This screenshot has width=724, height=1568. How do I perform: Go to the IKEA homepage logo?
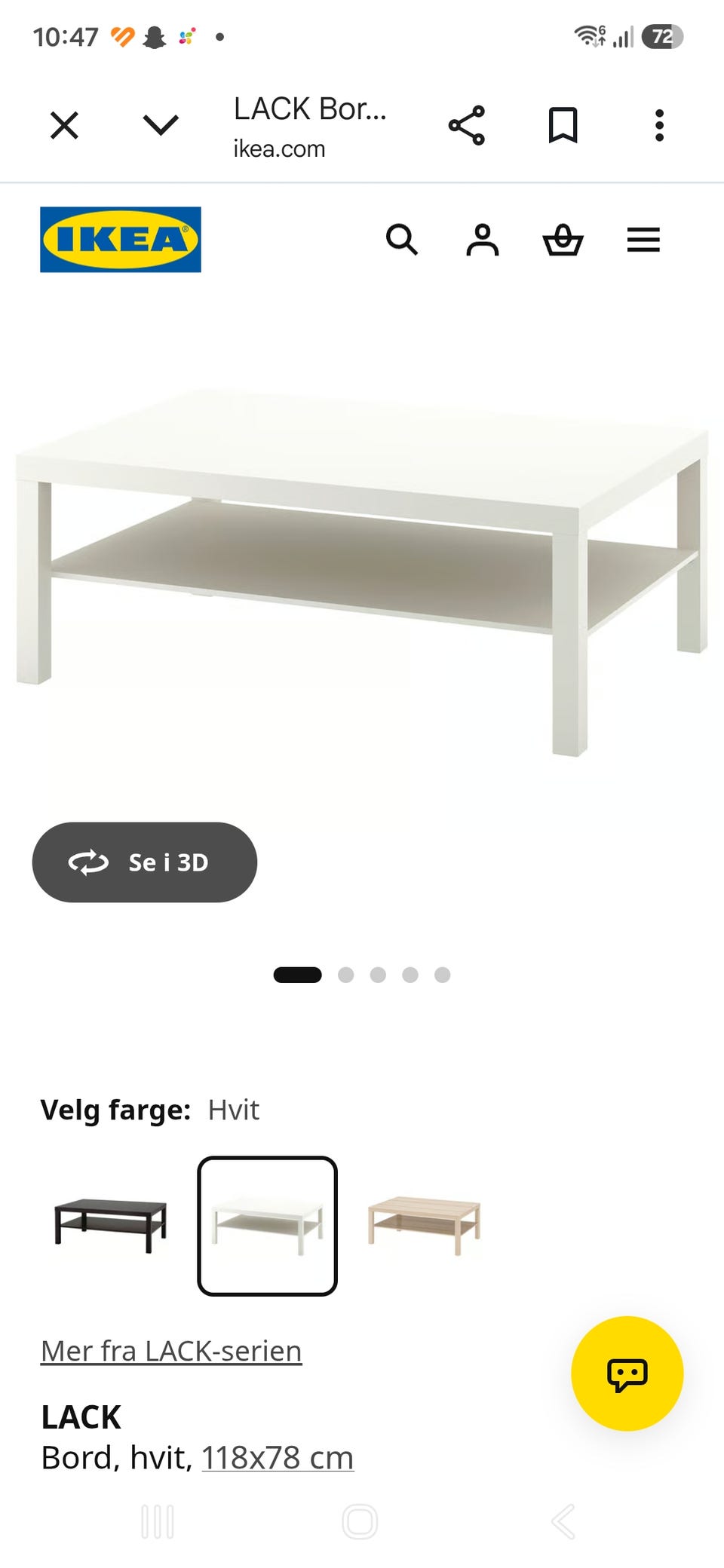pyautogui.click(x=121, y=239)
